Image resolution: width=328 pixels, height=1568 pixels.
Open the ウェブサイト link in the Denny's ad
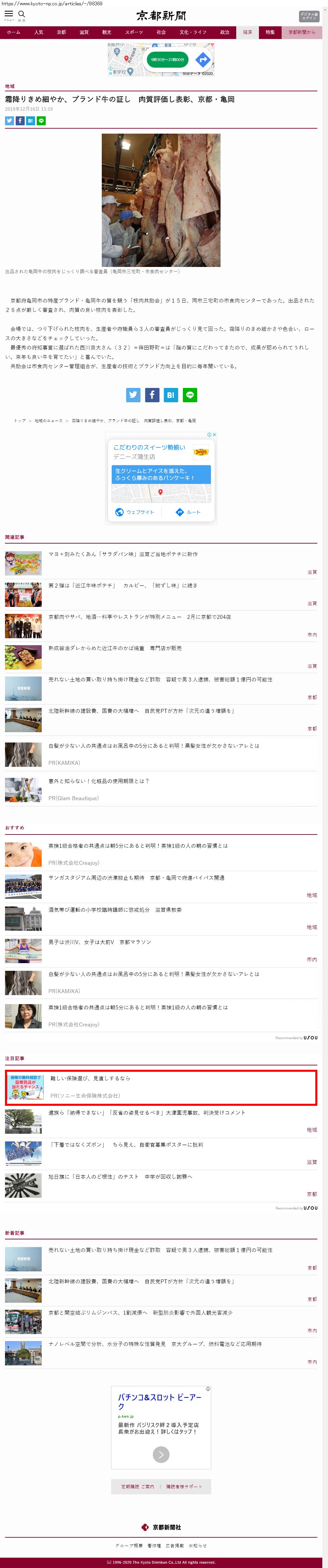pos(135,512)
